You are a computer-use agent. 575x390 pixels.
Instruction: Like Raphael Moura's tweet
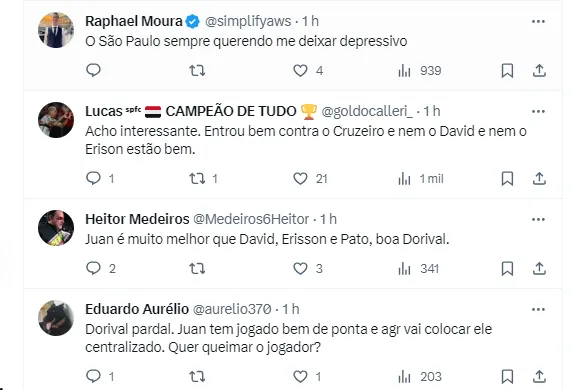point(300,70)
